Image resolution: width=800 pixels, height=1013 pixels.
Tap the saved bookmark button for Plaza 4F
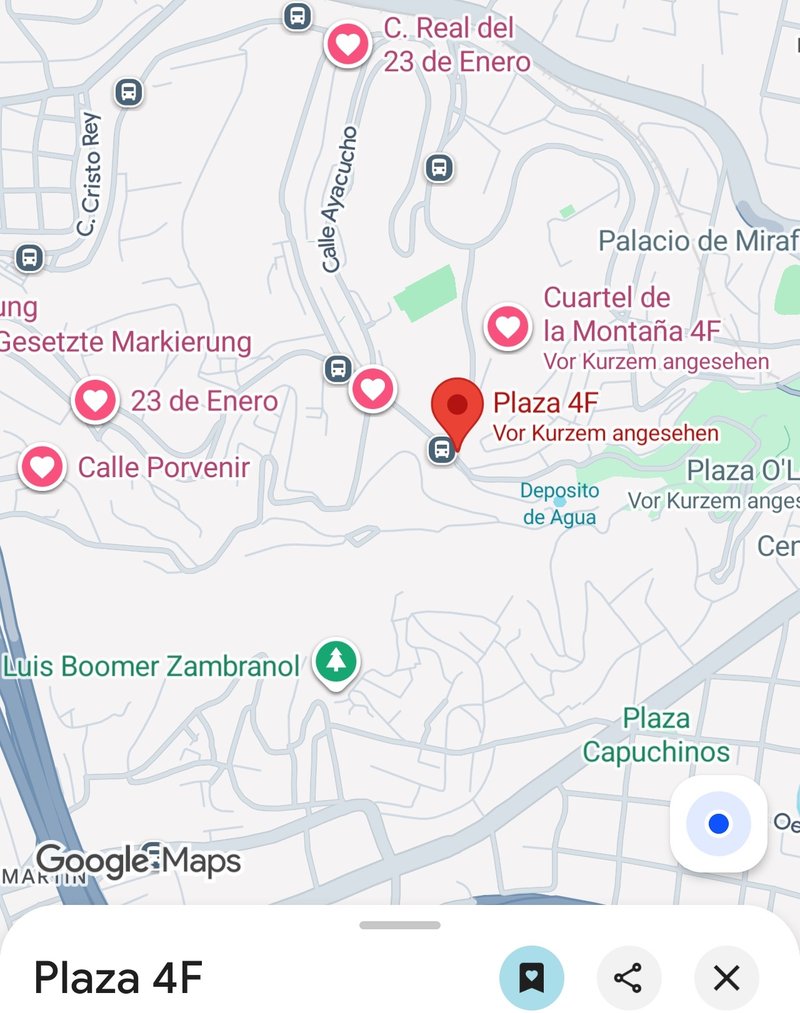531,977
